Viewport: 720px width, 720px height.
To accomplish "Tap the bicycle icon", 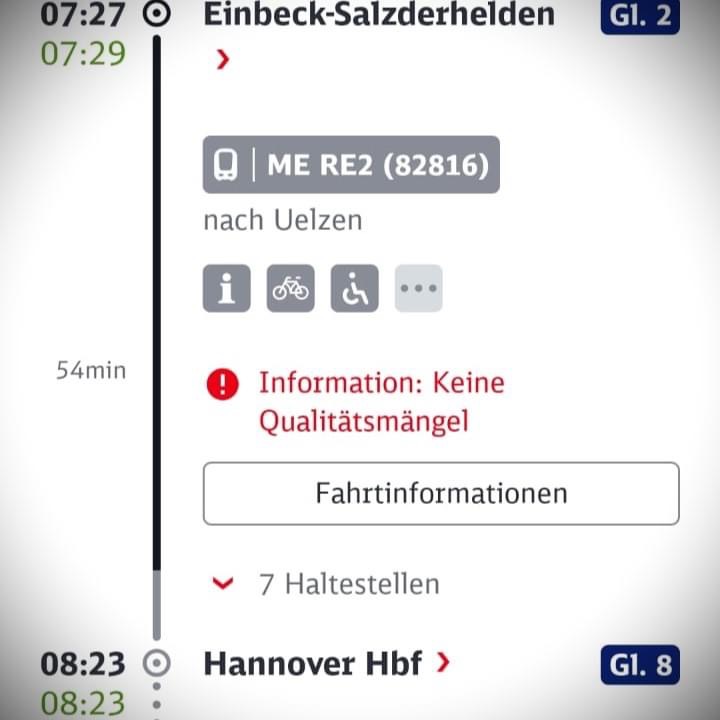I will click(291, 289).
